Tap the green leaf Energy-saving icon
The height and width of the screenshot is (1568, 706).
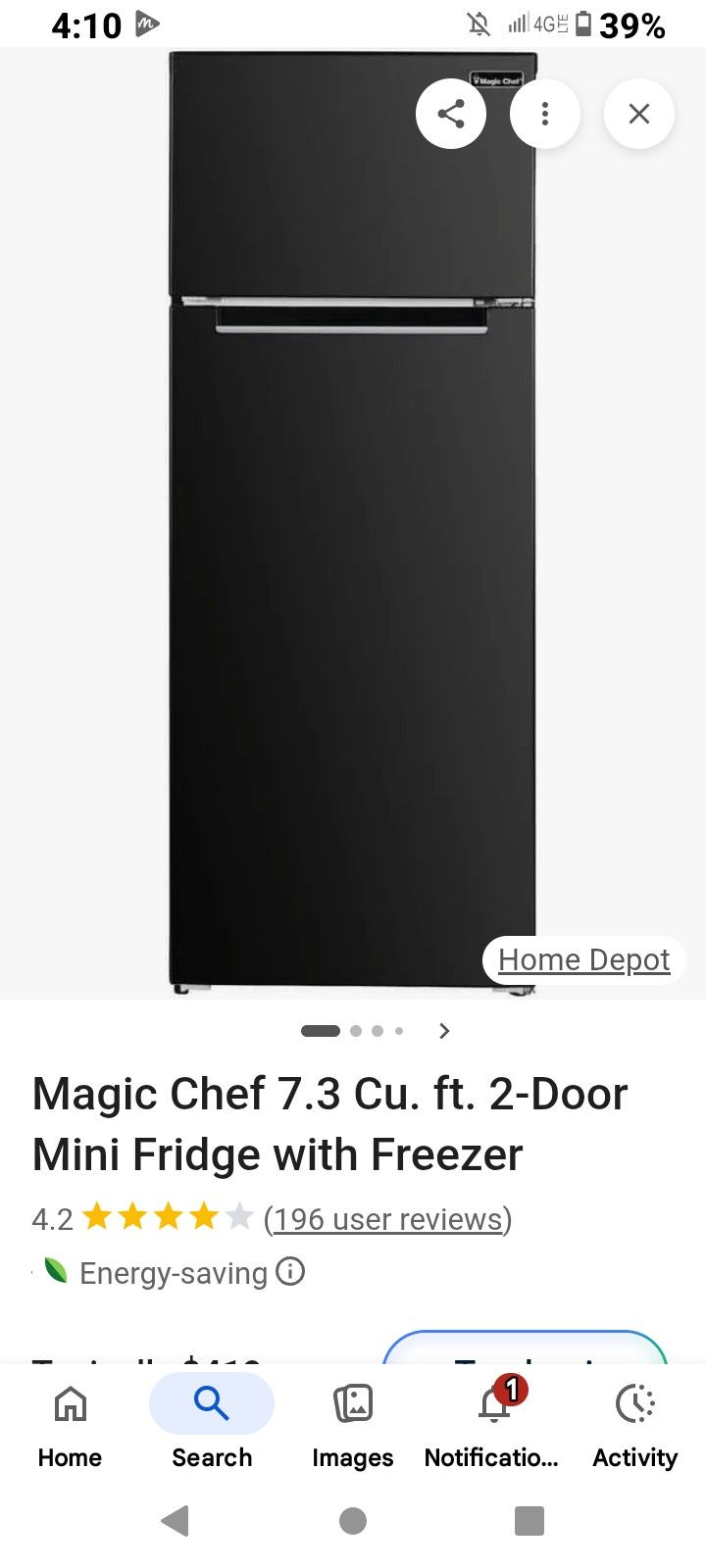(53, 1272)
